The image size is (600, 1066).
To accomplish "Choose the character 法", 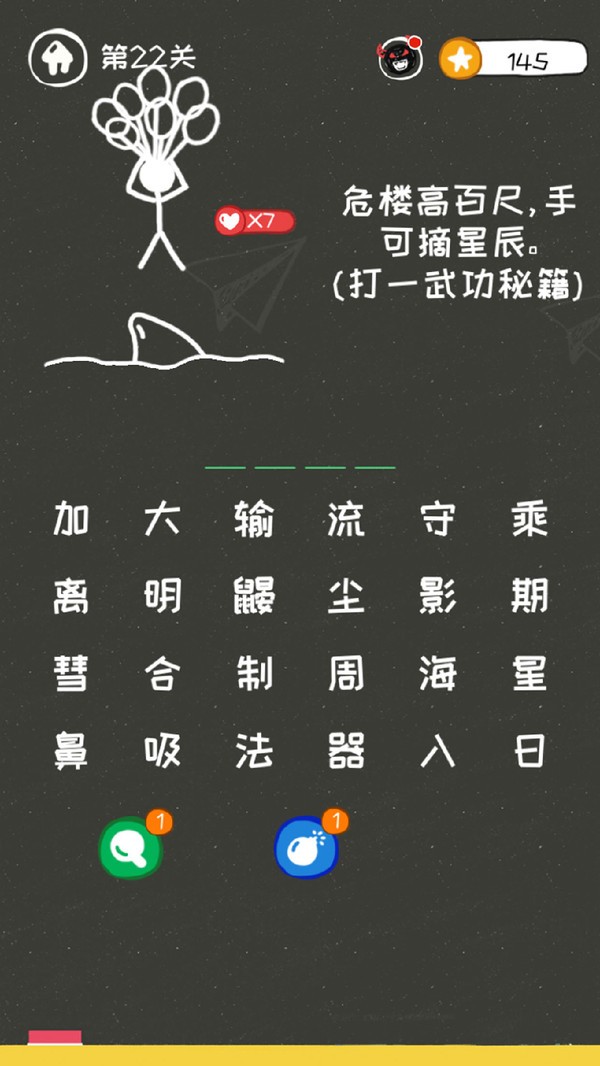I will (x=254, y=751).
